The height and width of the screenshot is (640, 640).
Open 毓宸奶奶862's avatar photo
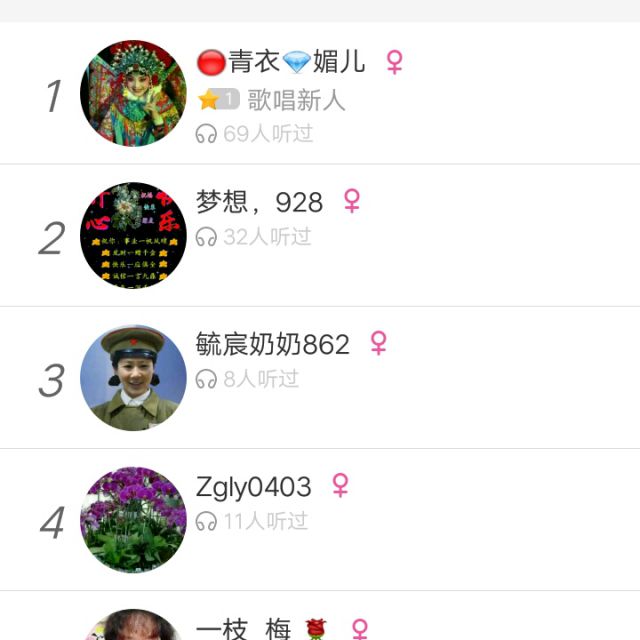(133, 378)
